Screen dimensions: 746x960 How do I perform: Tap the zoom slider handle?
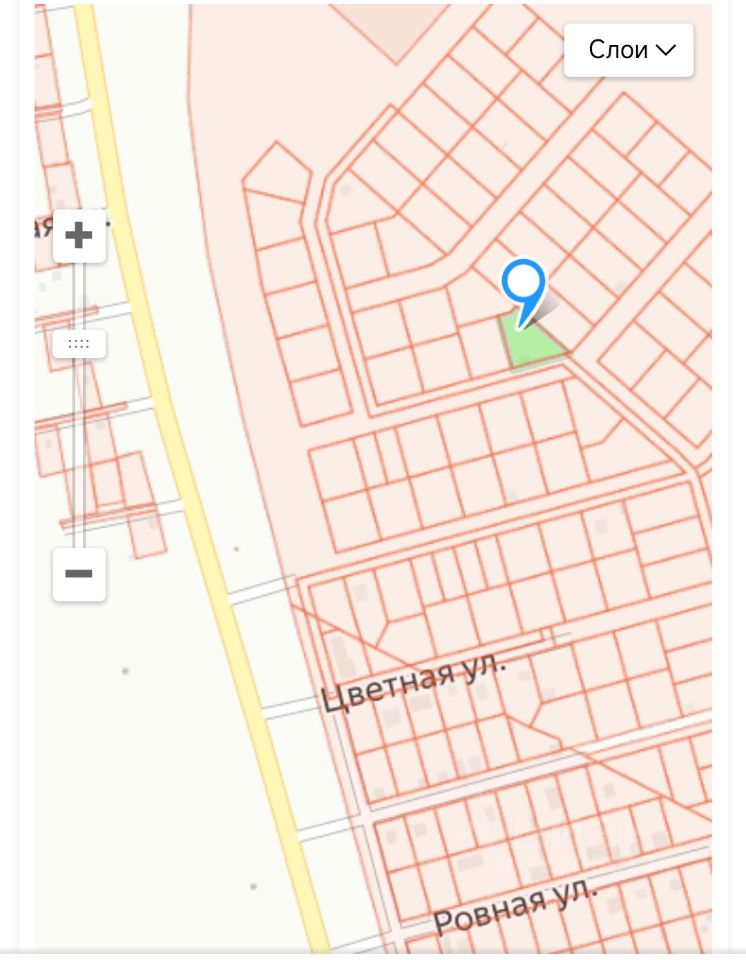[x=79, y=344]
